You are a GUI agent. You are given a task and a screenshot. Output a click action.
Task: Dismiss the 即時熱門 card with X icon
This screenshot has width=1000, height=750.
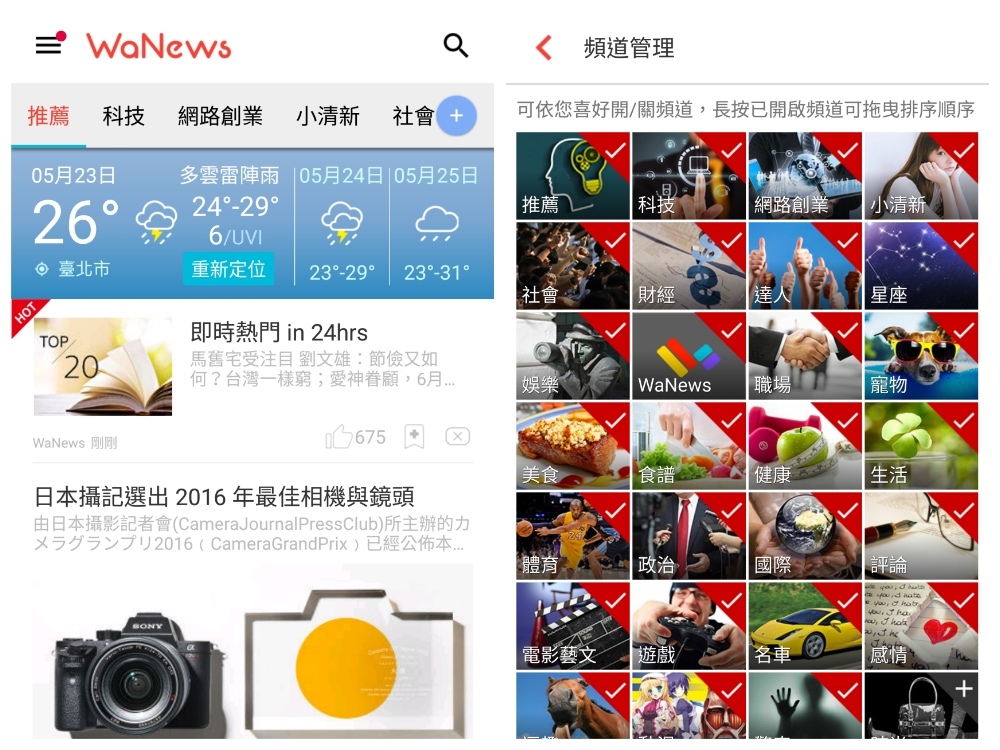tap(457, 437)
